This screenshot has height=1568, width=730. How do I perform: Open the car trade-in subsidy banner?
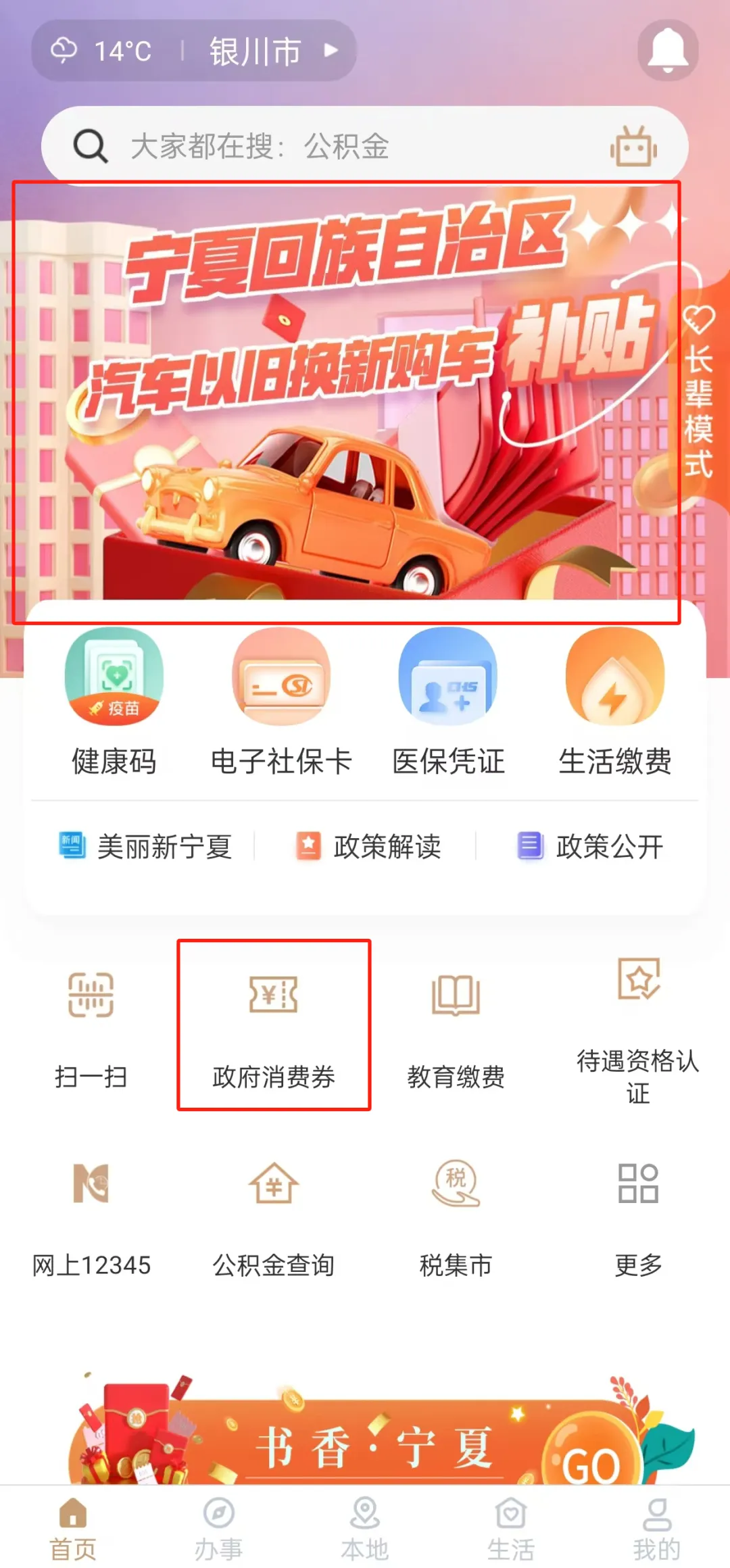tap(346, 402)
